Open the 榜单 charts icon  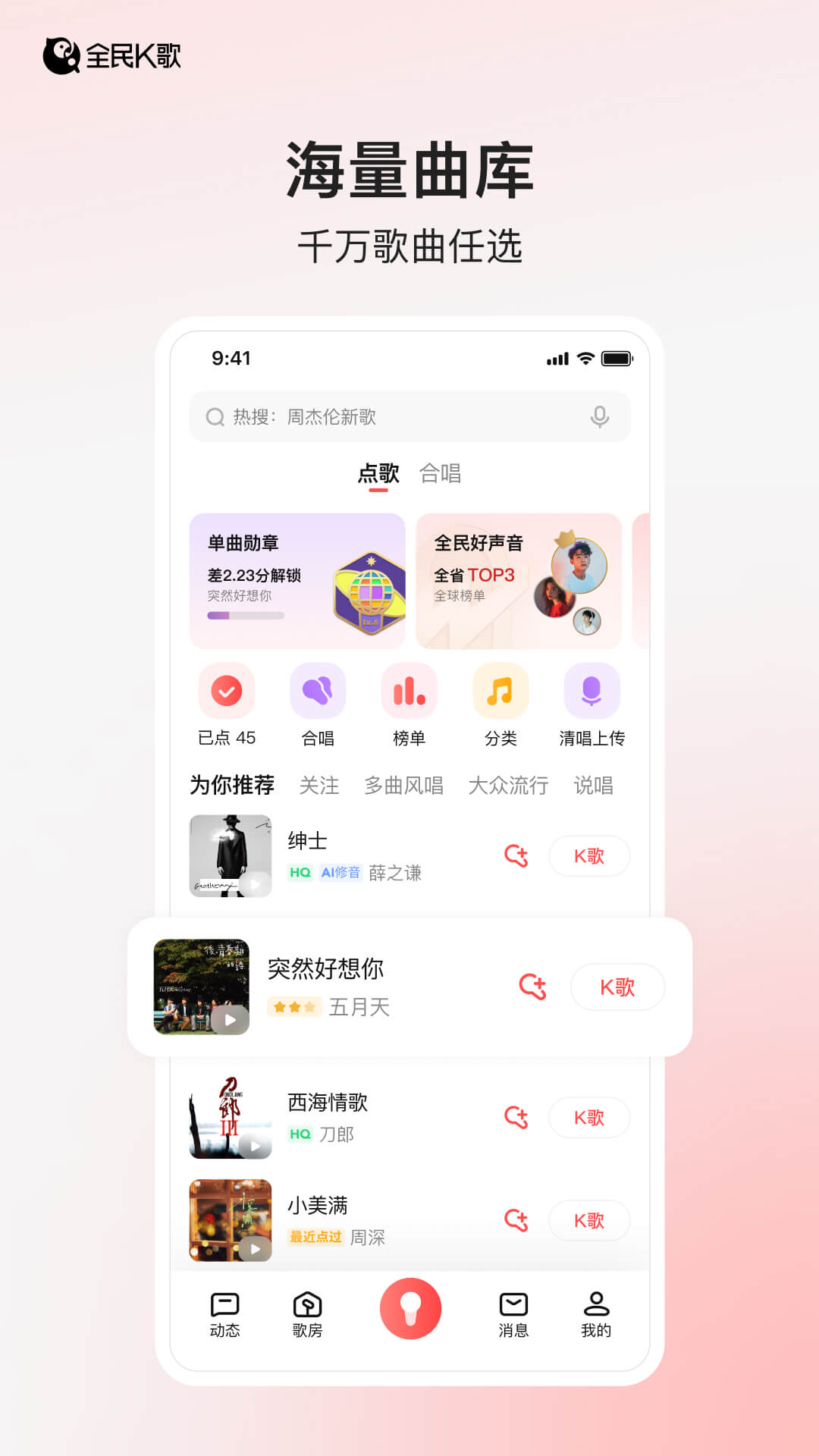point(409,691)
